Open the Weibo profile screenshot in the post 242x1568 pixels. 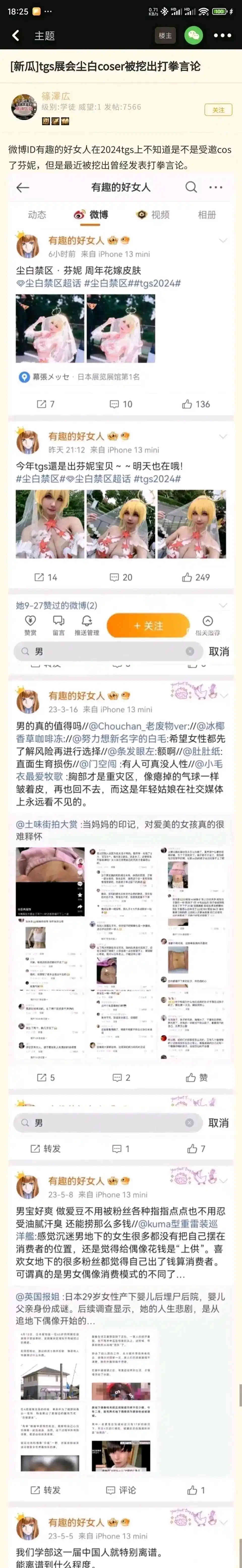(120, 852)
